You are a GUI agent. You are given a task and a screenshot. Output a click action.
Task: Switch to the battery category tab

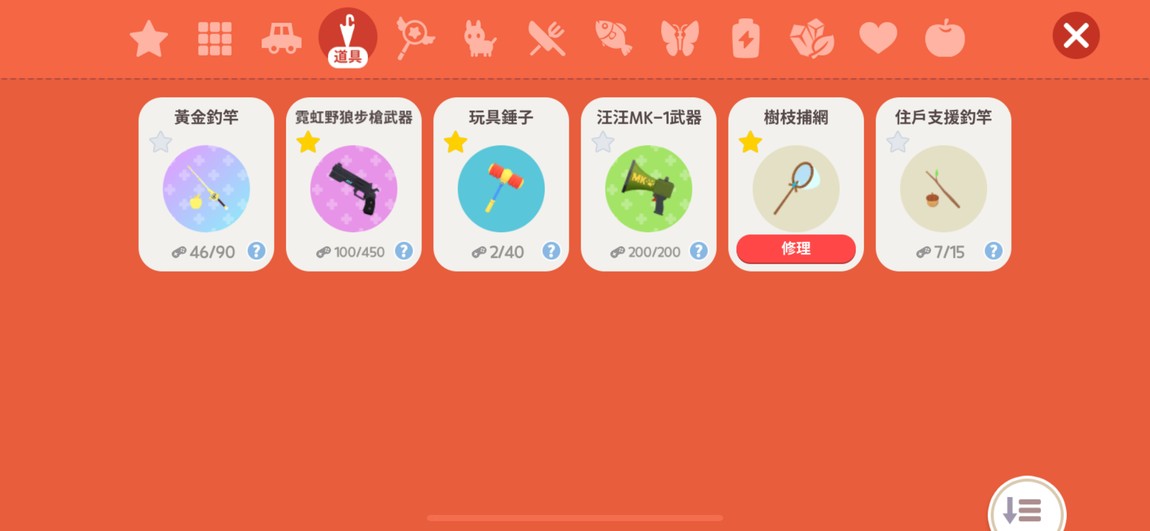tap(745, 39)
